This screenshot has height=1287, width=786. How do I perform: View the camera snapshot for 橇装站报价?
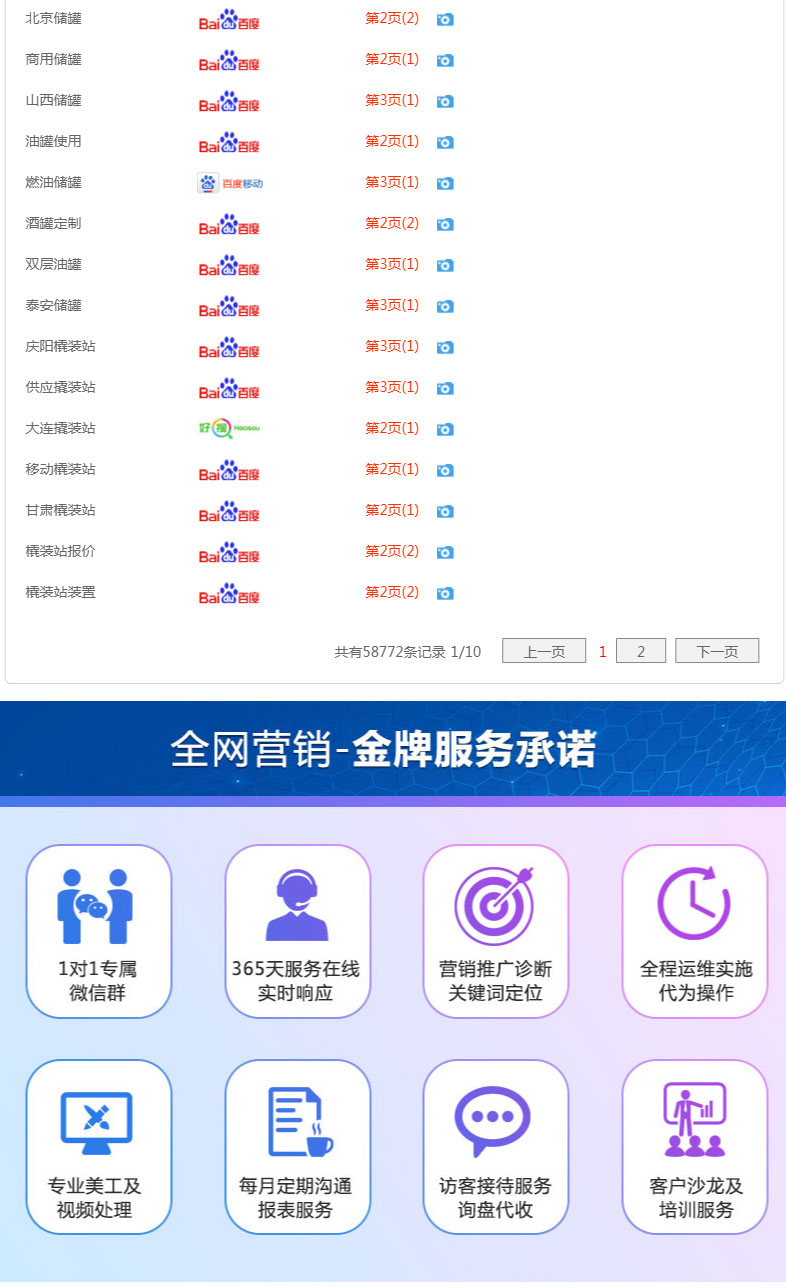pyautogui.click(x=445, y=552)
